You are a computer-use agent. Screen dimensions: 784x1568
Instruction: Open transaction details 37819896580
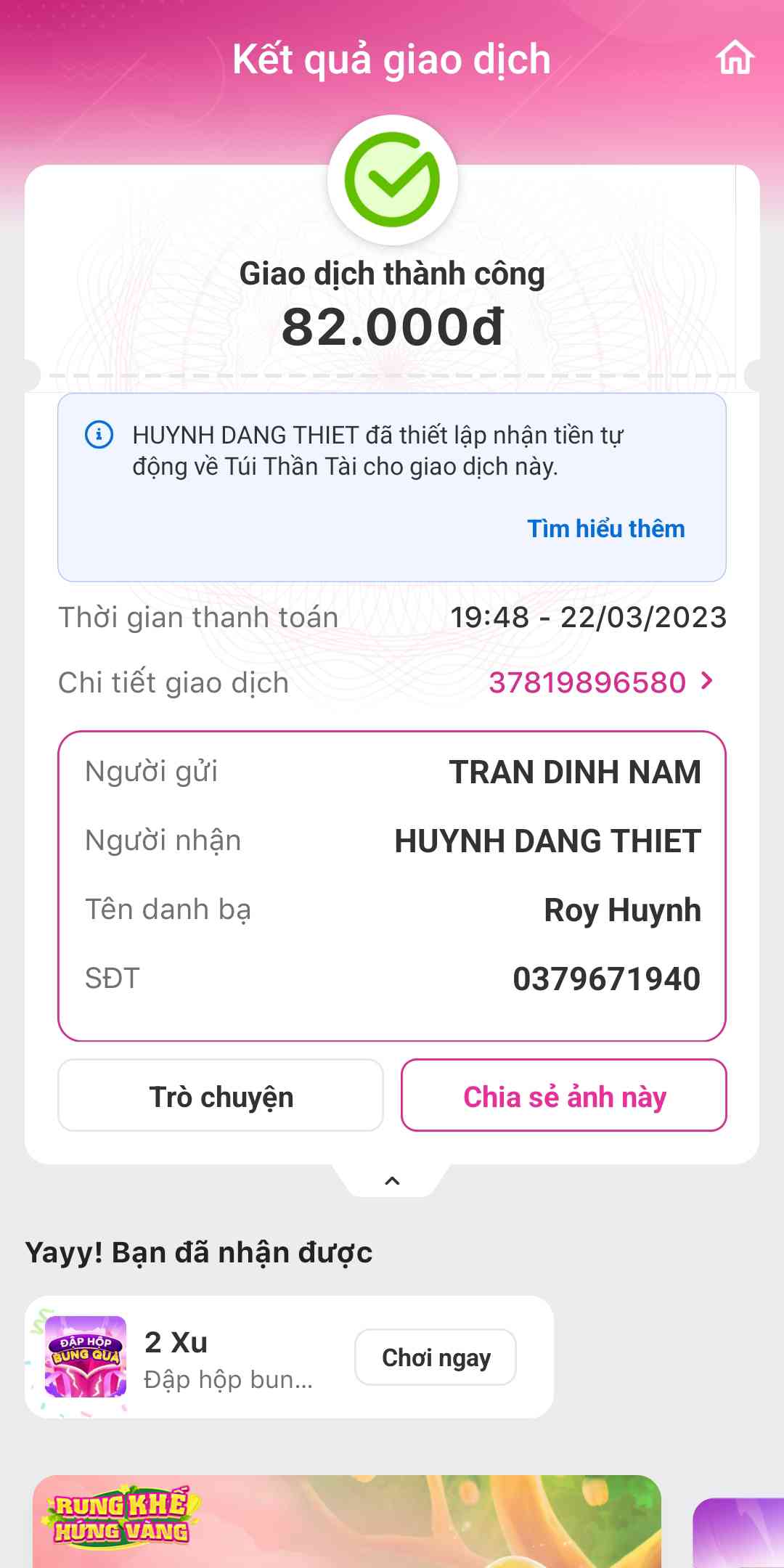(601, 682)
